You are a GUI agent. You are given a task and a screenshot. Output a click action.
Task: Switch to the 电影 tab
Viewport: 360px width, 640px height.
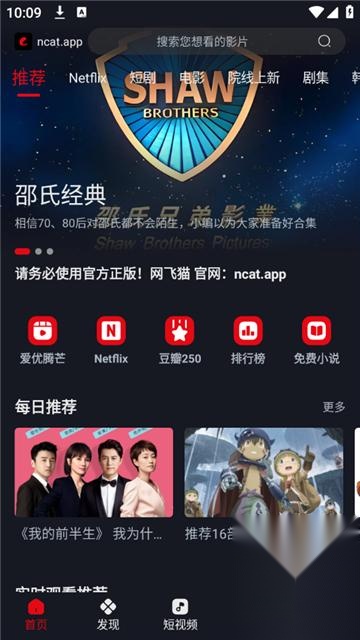(192, 78)
